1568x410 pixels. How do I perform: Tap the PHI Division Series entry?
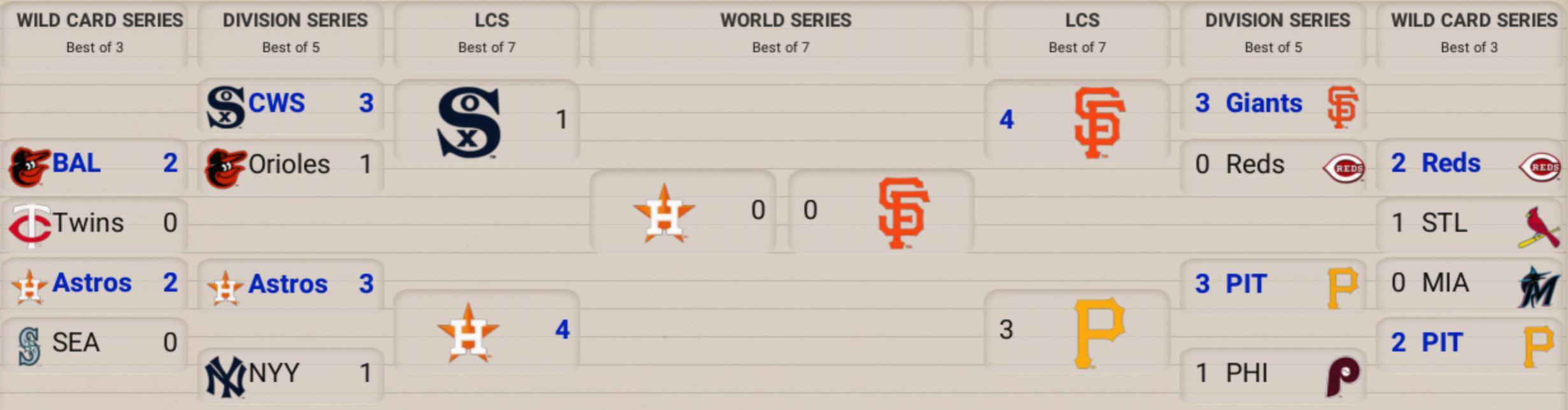(x=1273, y=373)
